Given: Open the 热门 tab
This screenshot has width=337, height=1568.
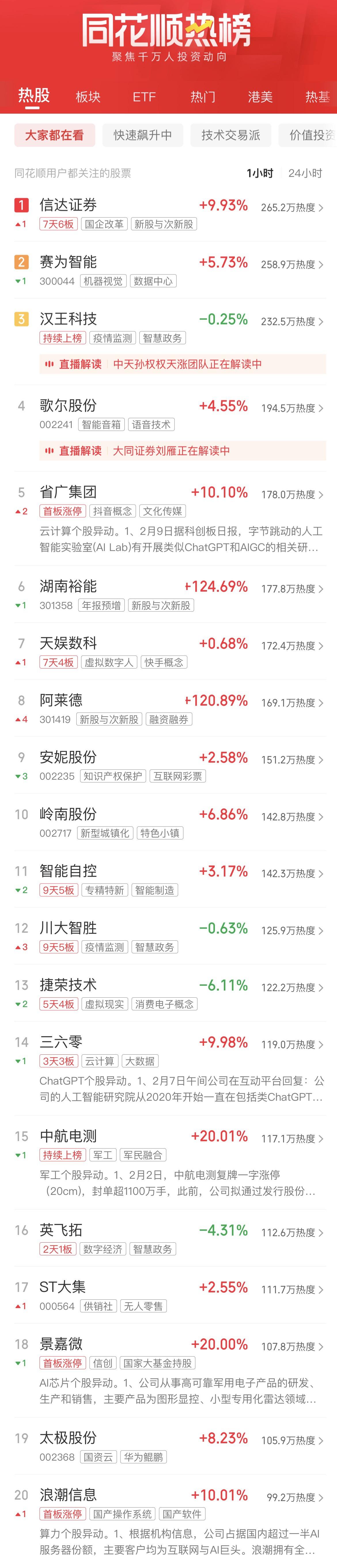Looking at the screenshot, I should tap(202, 97).
